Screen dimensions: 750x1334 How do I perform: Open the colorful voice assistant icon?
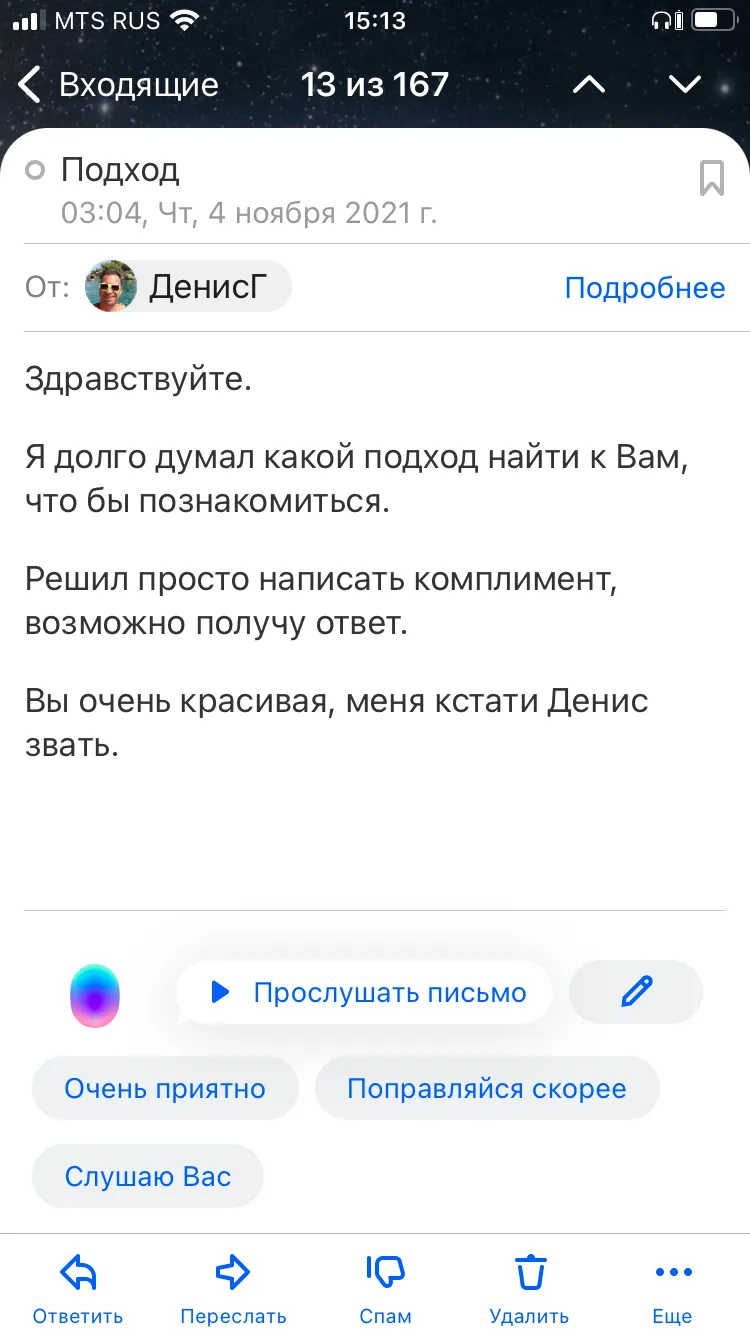click(95, 996)
